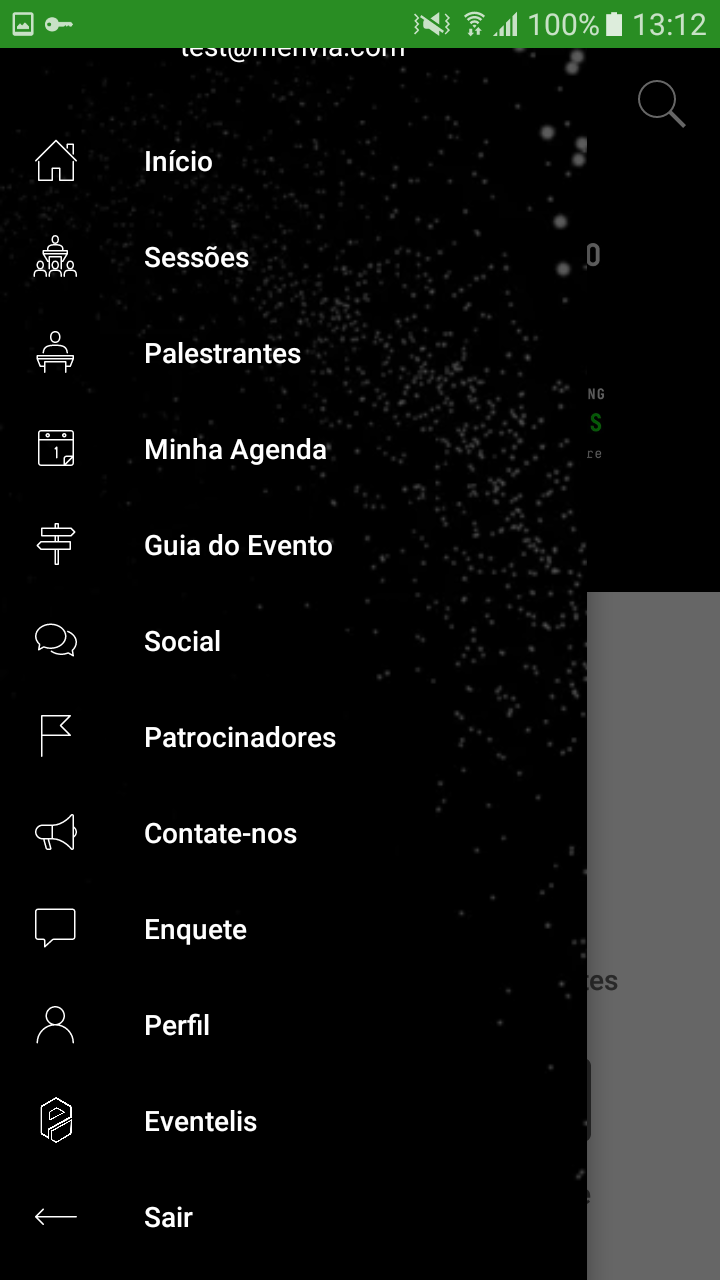The width and height of the screenshot is (720, 1280).
Task: Open the Enquete item
Action: click(195, 929)
